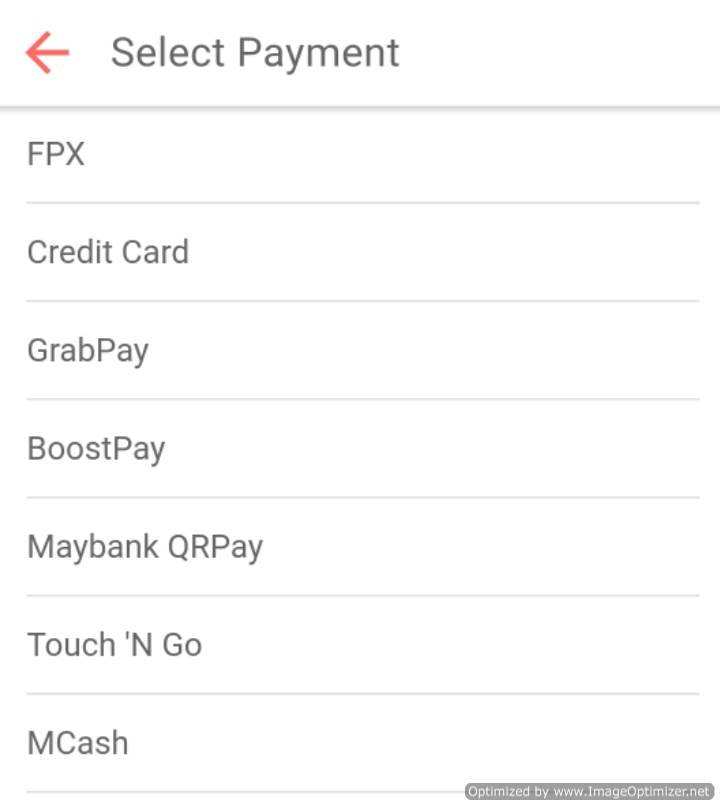Pay by card via Credit Card row

[x=360, y=252]
